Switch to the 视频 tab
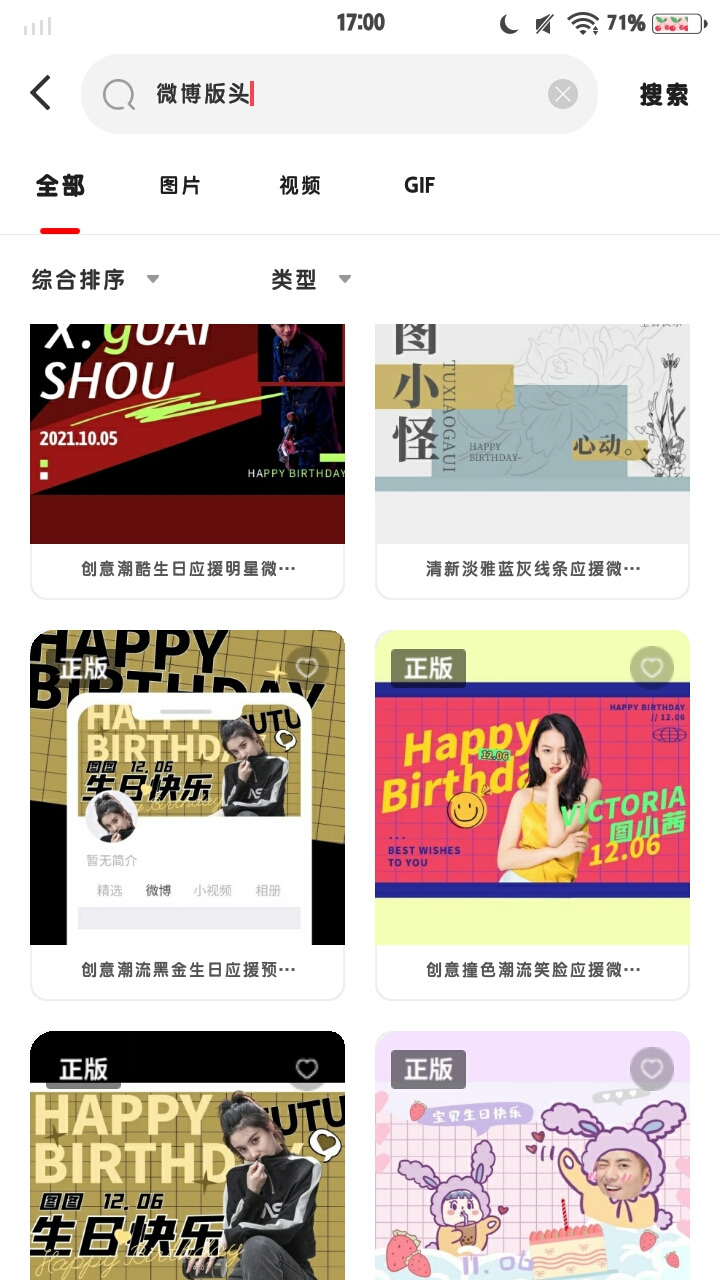 coord(299,185)
